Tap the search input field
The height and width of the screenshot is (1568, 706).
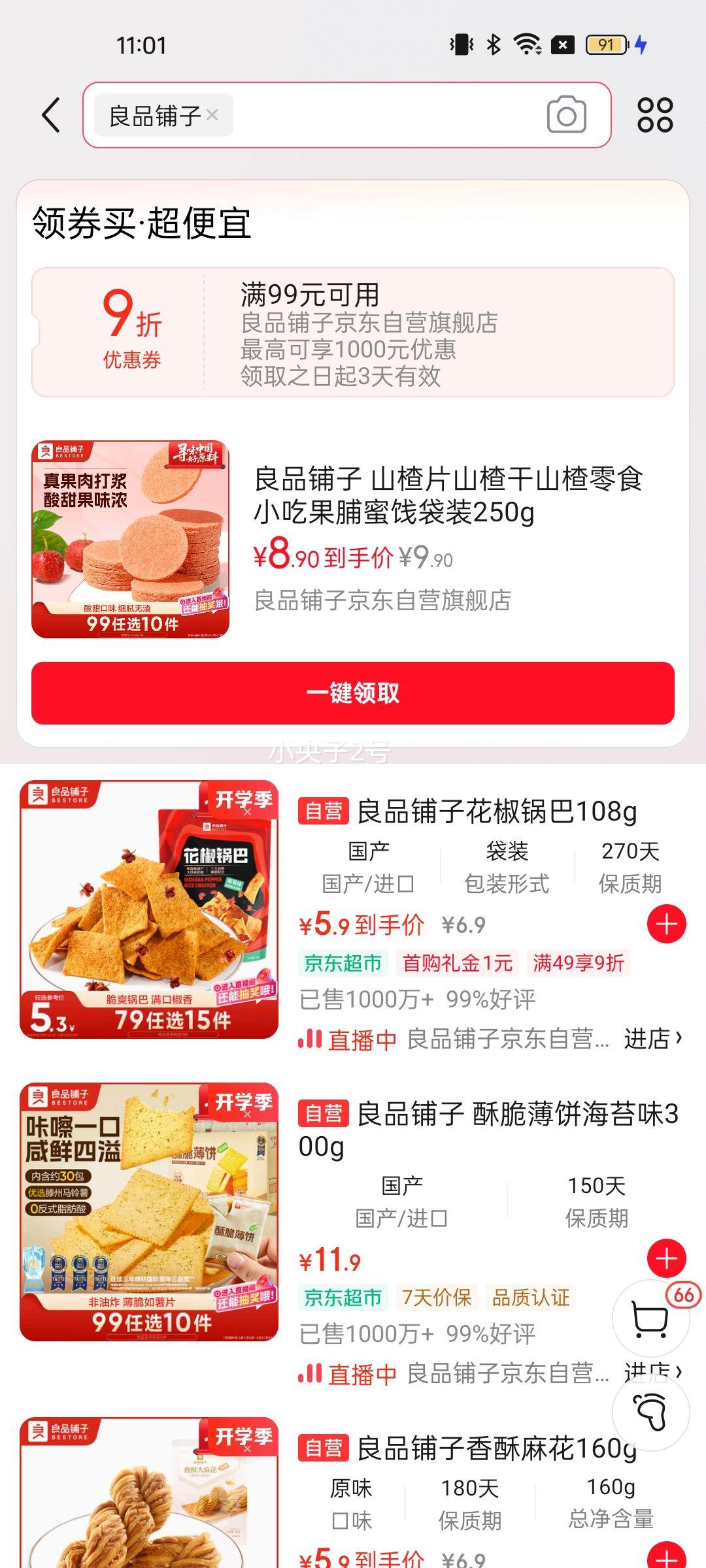point(386,116)
